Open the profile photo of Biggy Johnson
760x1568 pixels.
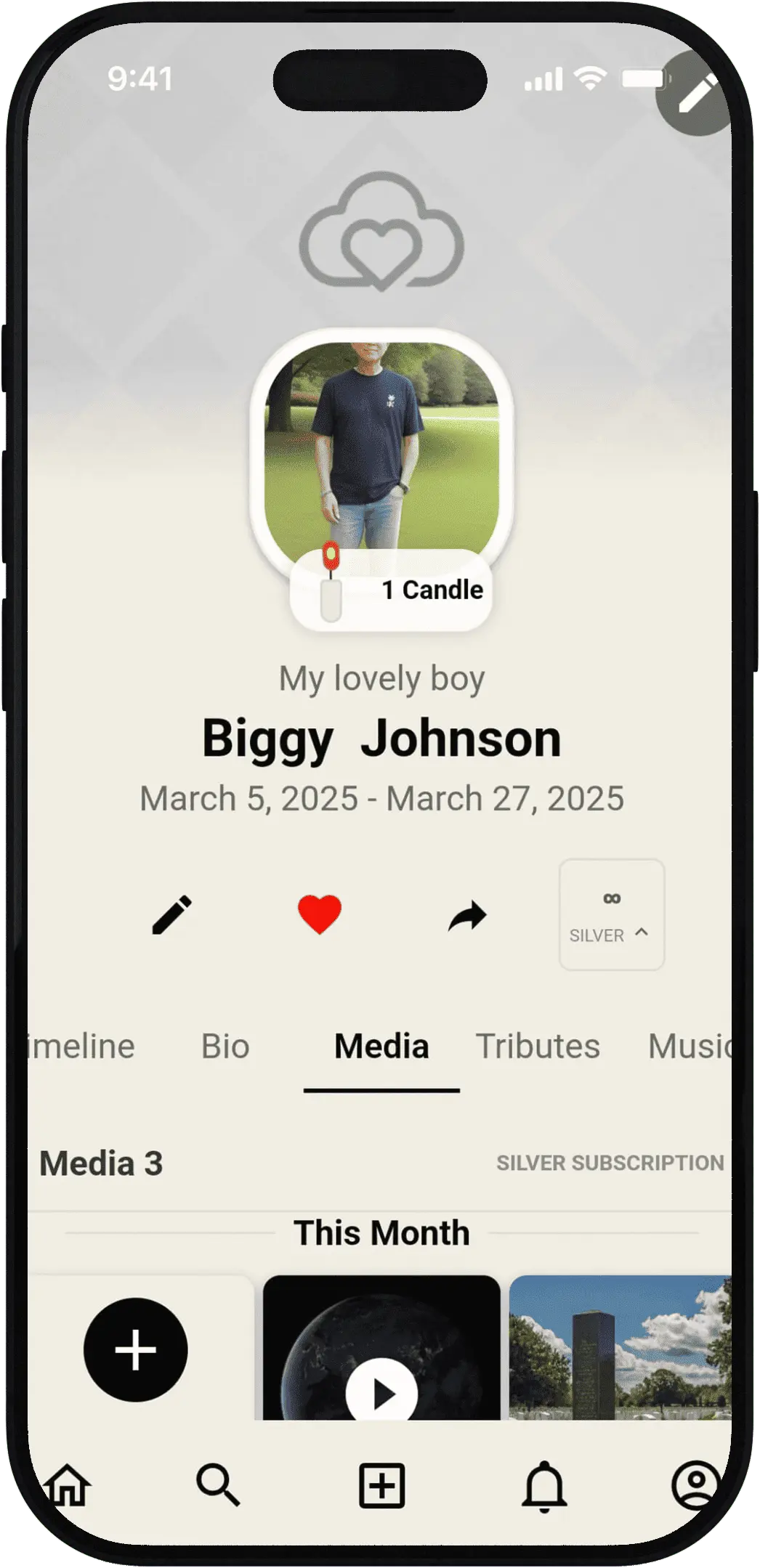[381, 445]
